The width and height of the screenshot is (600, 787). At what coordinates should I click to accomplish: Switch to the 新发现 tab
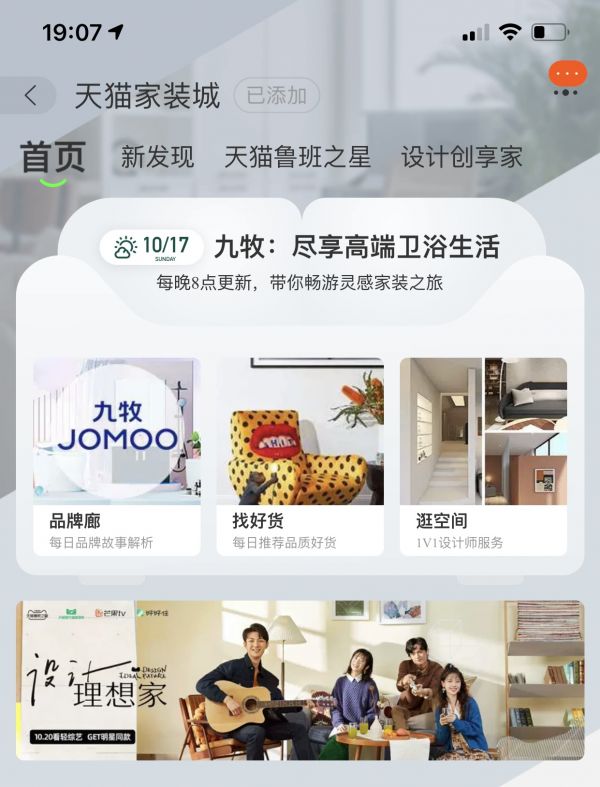157,157
